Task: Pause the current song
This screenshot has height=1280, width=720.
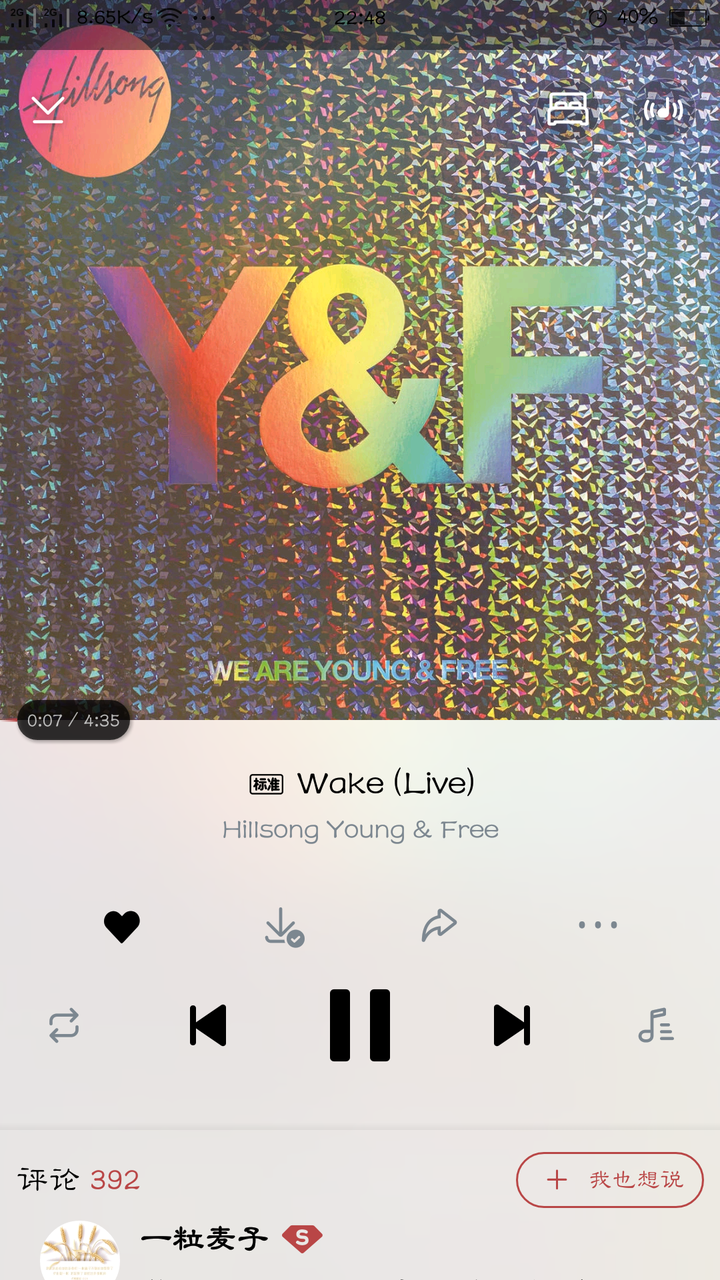Action: pos(360,1026)
